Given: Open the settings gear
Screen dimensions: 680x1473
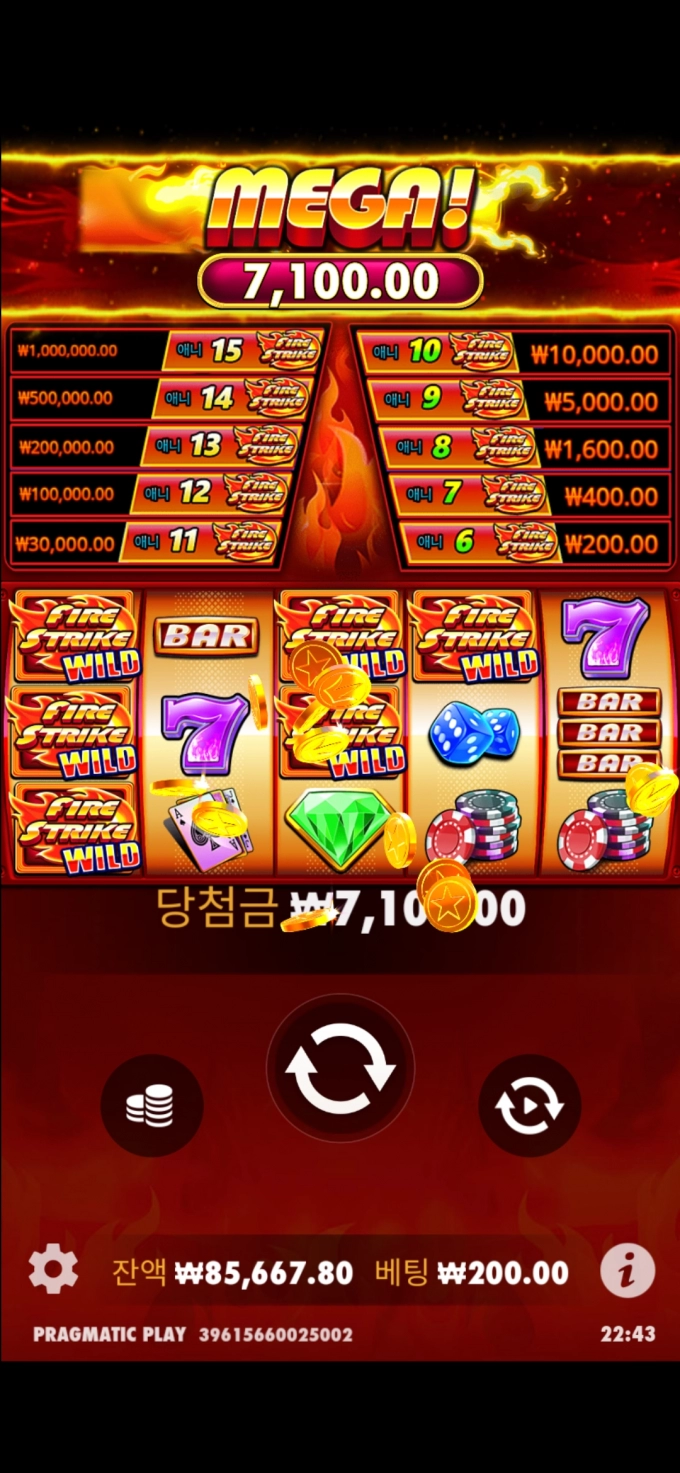Looking at the screenshot, I should pos(53,1271).
